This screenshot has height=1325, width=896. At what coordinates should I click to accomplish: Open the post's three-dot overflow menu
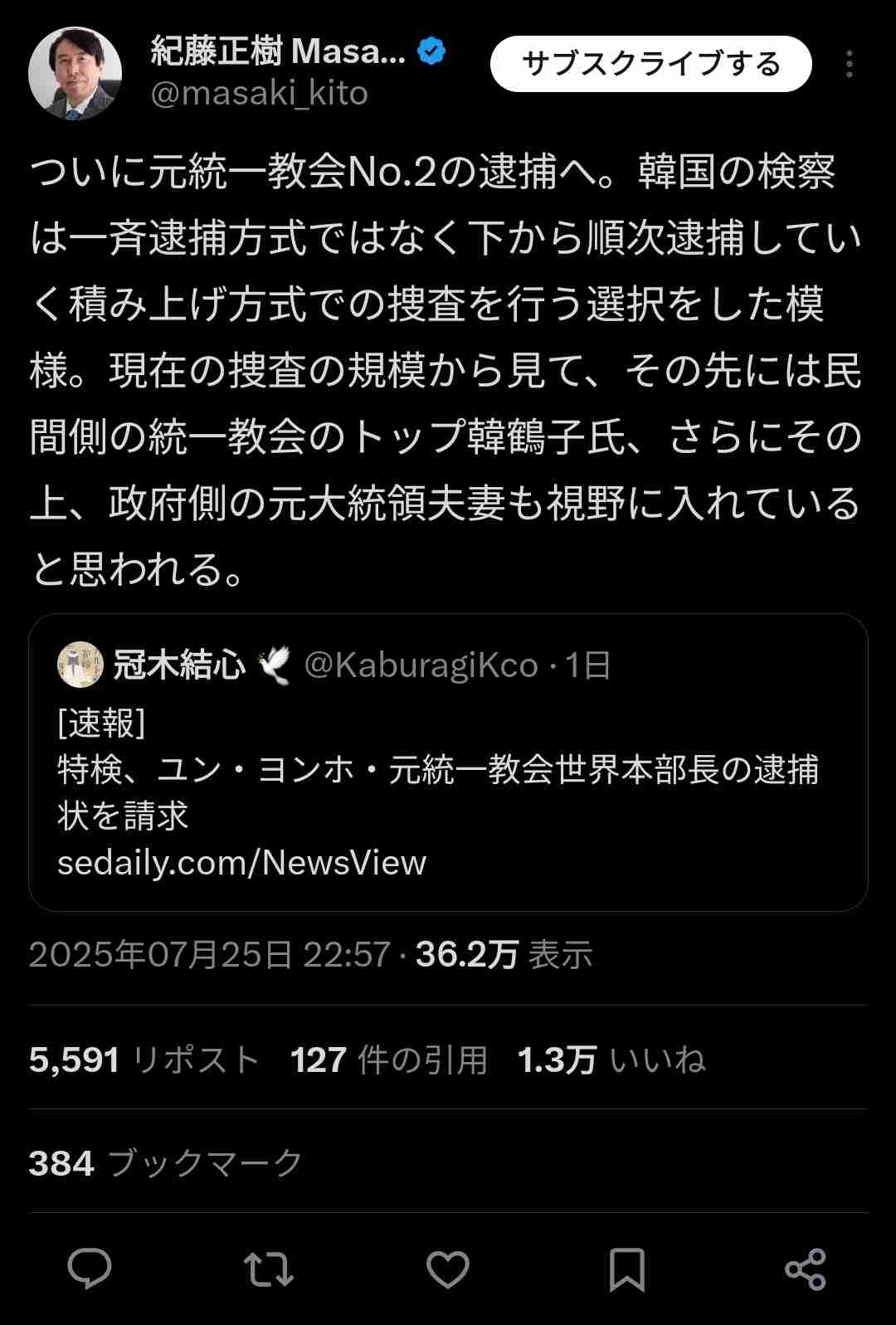(849, 64)
